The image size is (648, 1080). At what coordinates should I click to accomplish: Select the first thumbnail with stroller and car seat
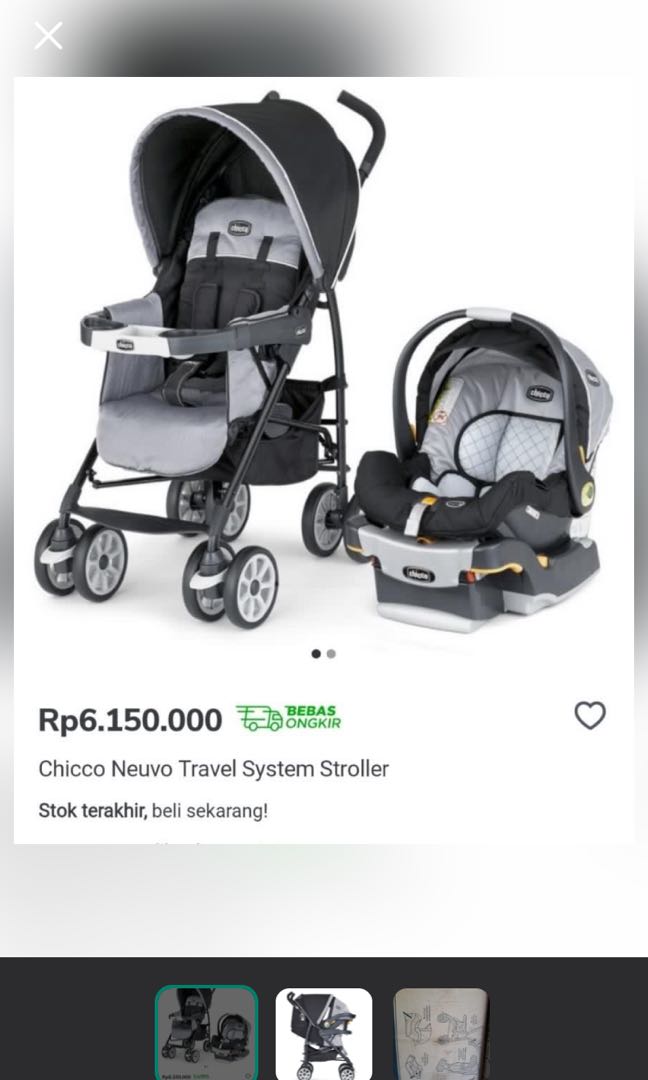pos(207,1033)
